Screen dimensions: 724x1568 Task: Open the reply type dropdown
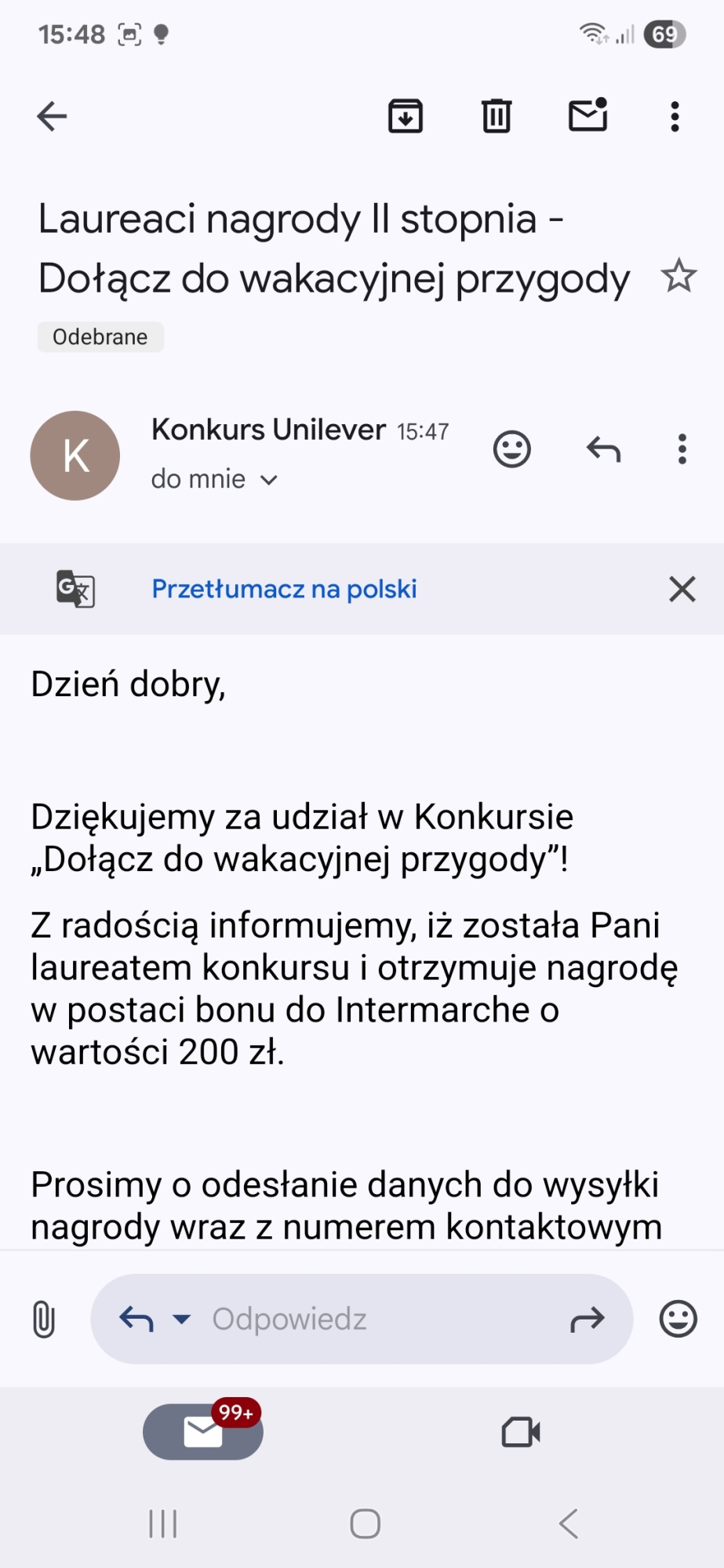click(x=181, y=1319)
